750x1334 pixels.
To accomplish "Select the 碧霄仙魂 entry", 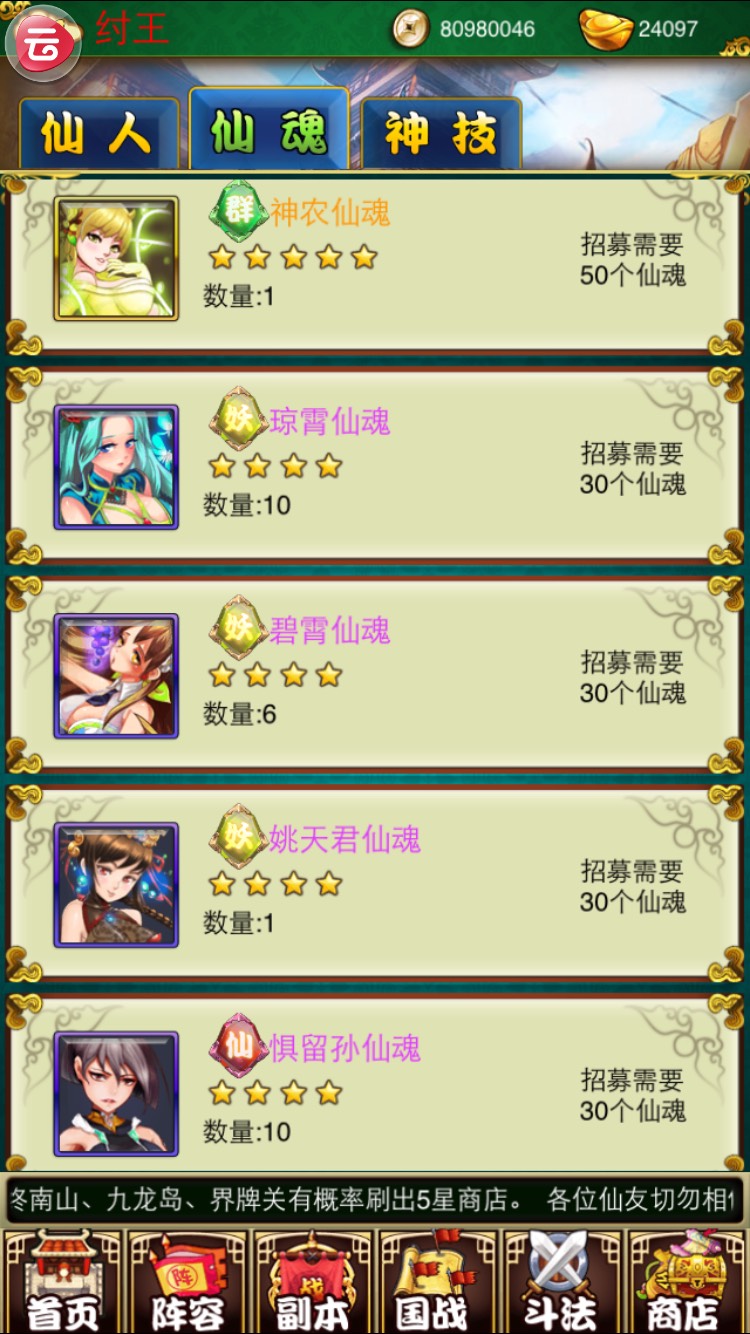I will [375, 676].
